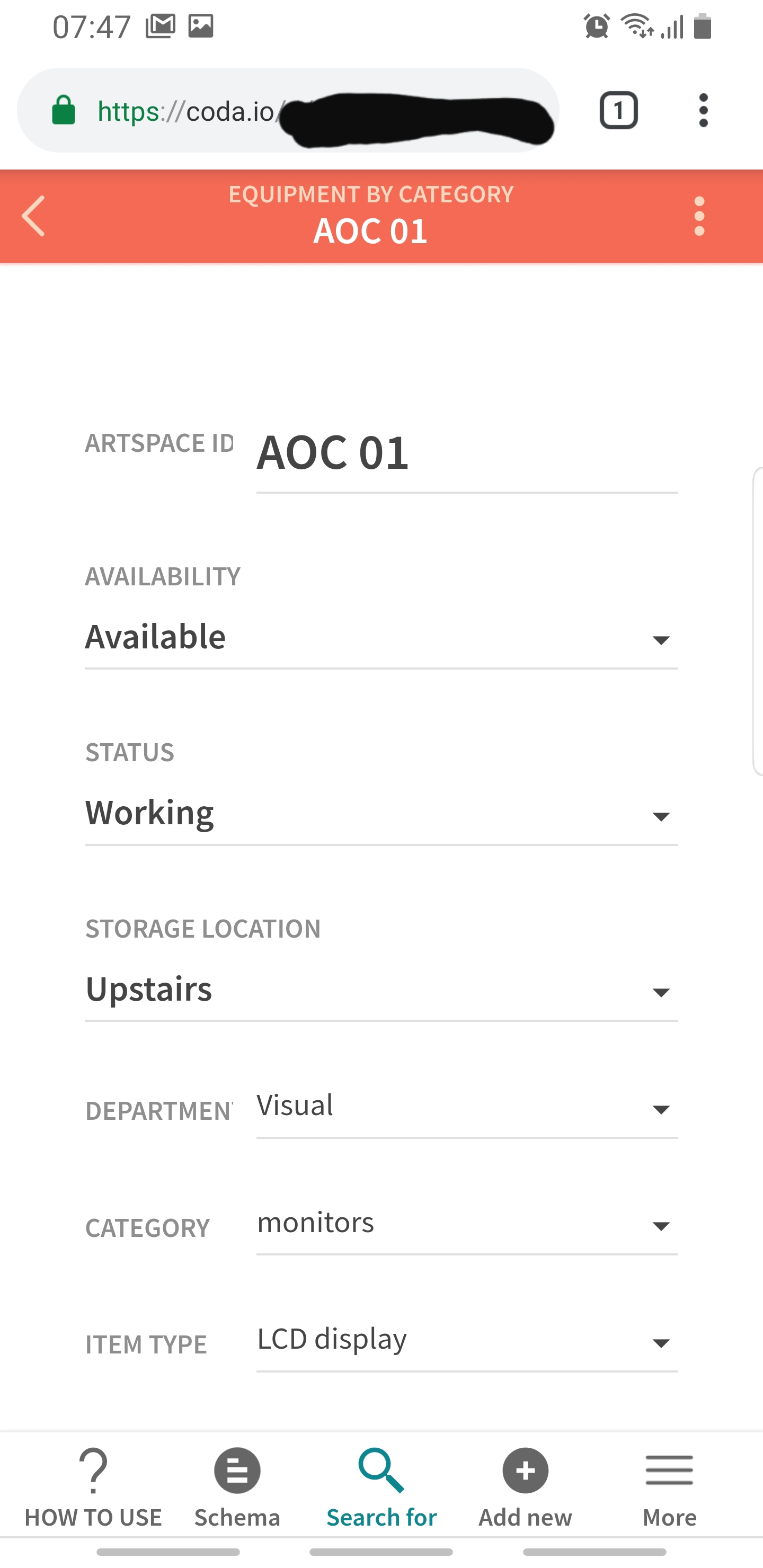
Task: Open the overflow menu in the orange header
Action: click(699, 216)
